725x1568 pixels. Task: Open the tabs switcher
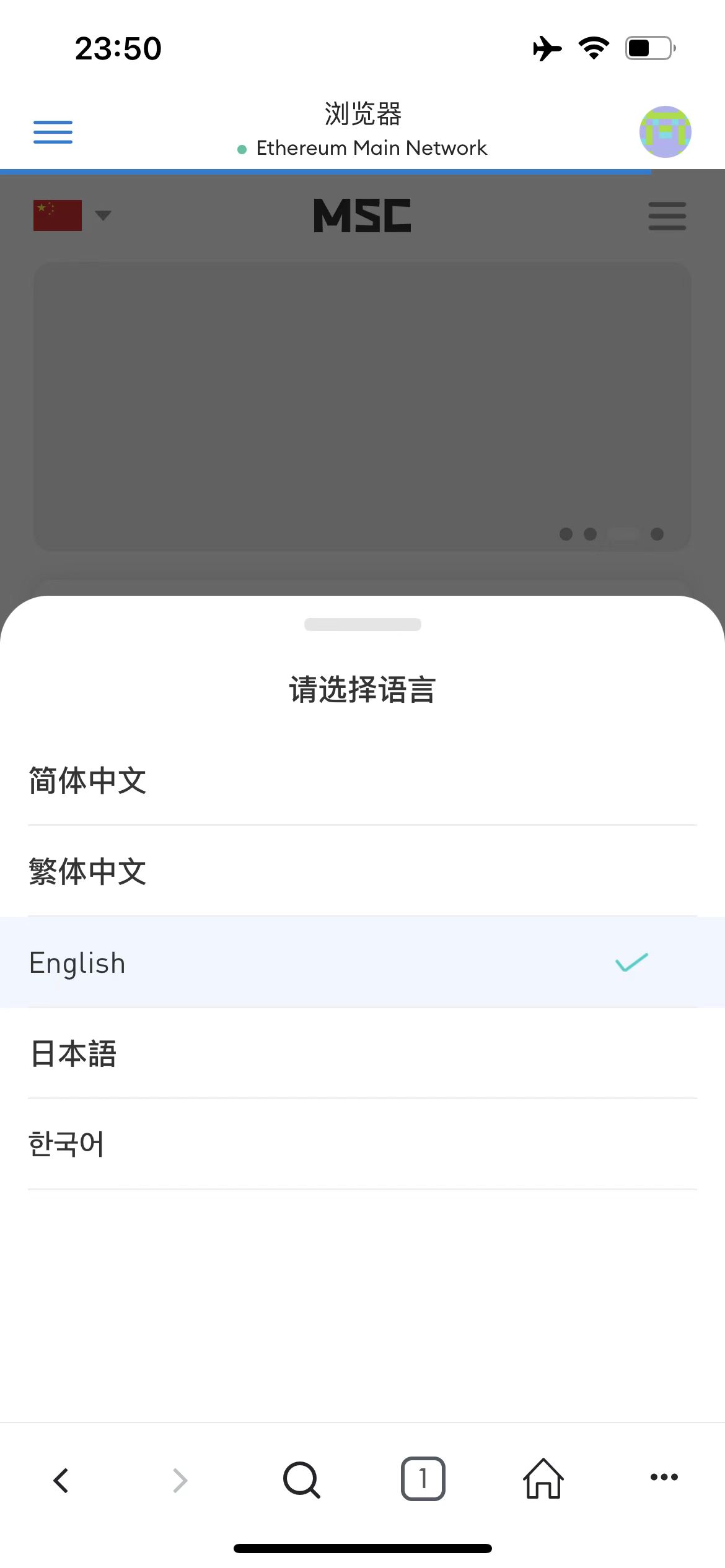(x=423, y=1479)
